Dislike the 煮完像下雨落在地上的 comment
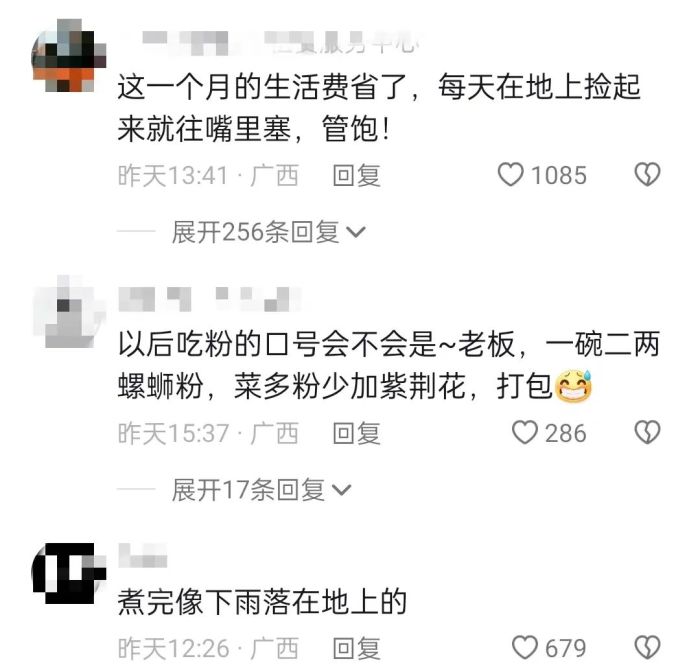Screen dimensions: 700x672 [x=648, y=647]
